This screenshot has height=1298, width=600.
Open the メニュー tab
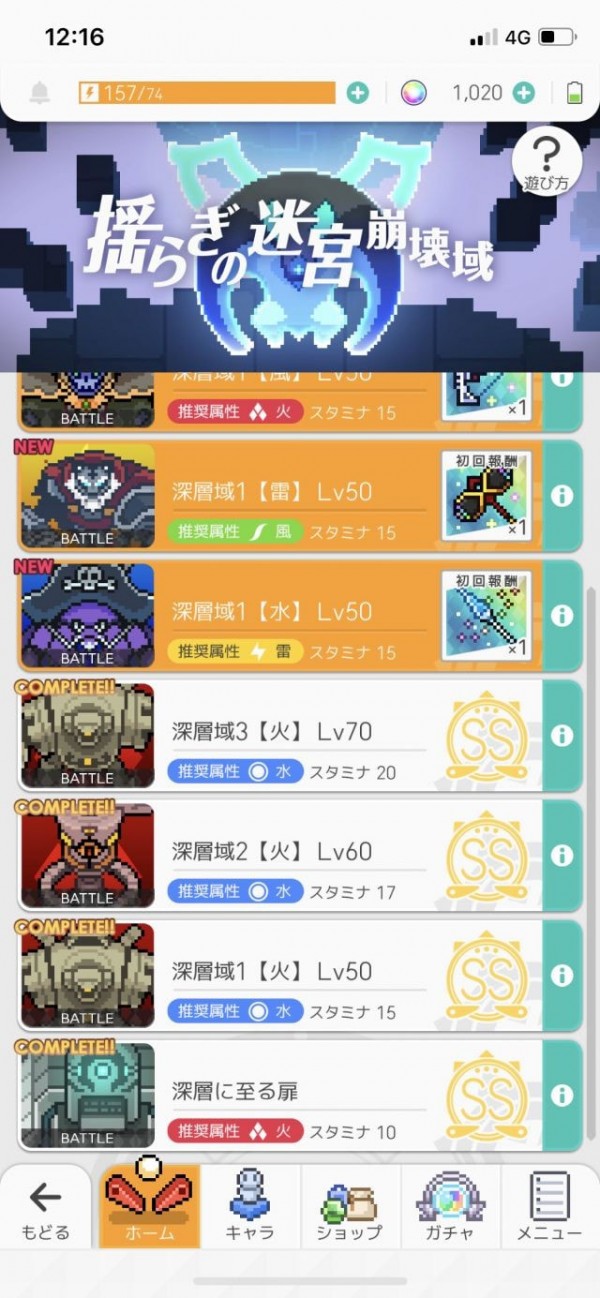point(549,1208)
